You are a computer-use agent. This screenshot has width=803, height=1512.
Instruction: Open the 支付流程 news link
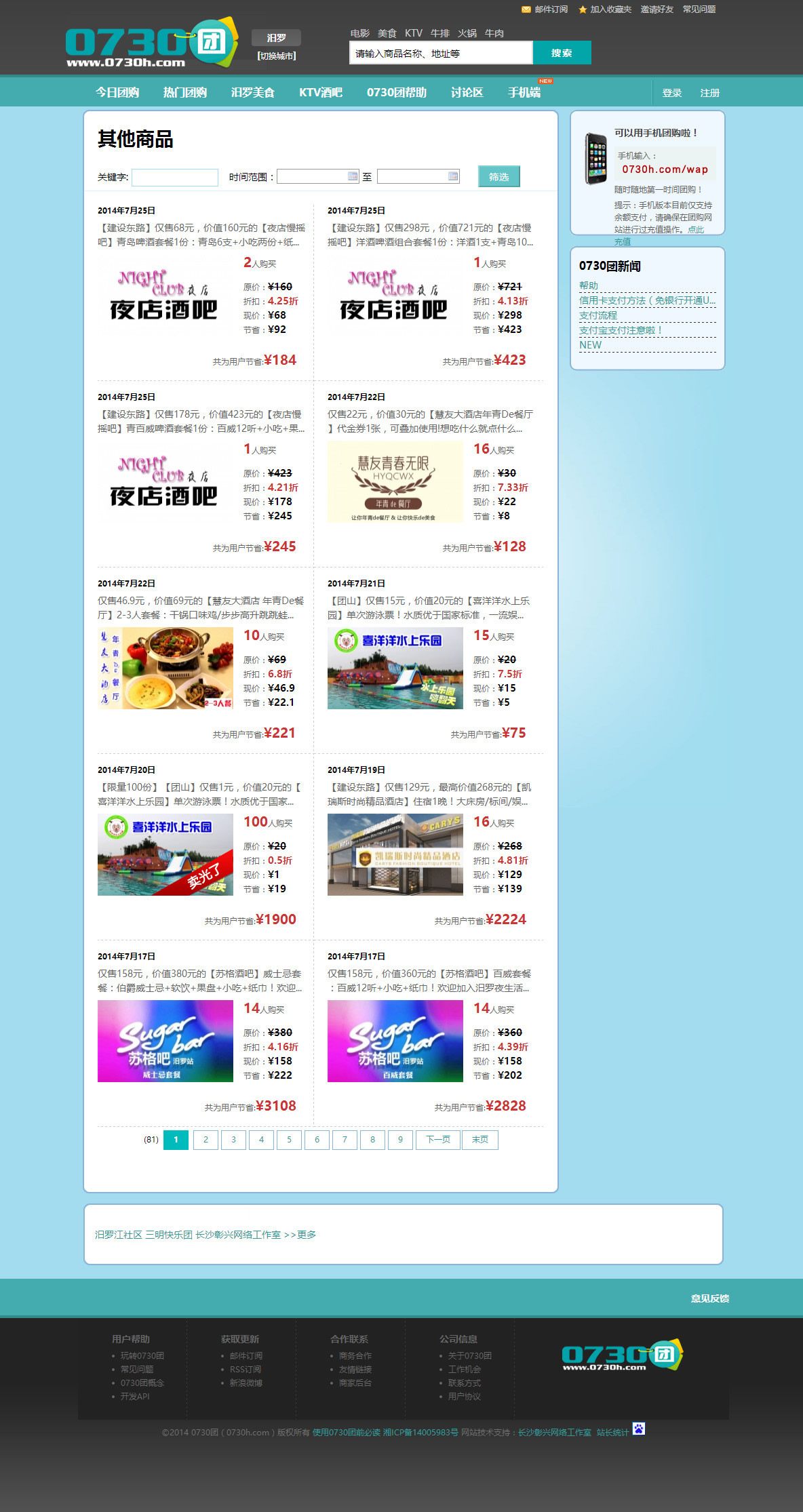[x=598, y=315]
